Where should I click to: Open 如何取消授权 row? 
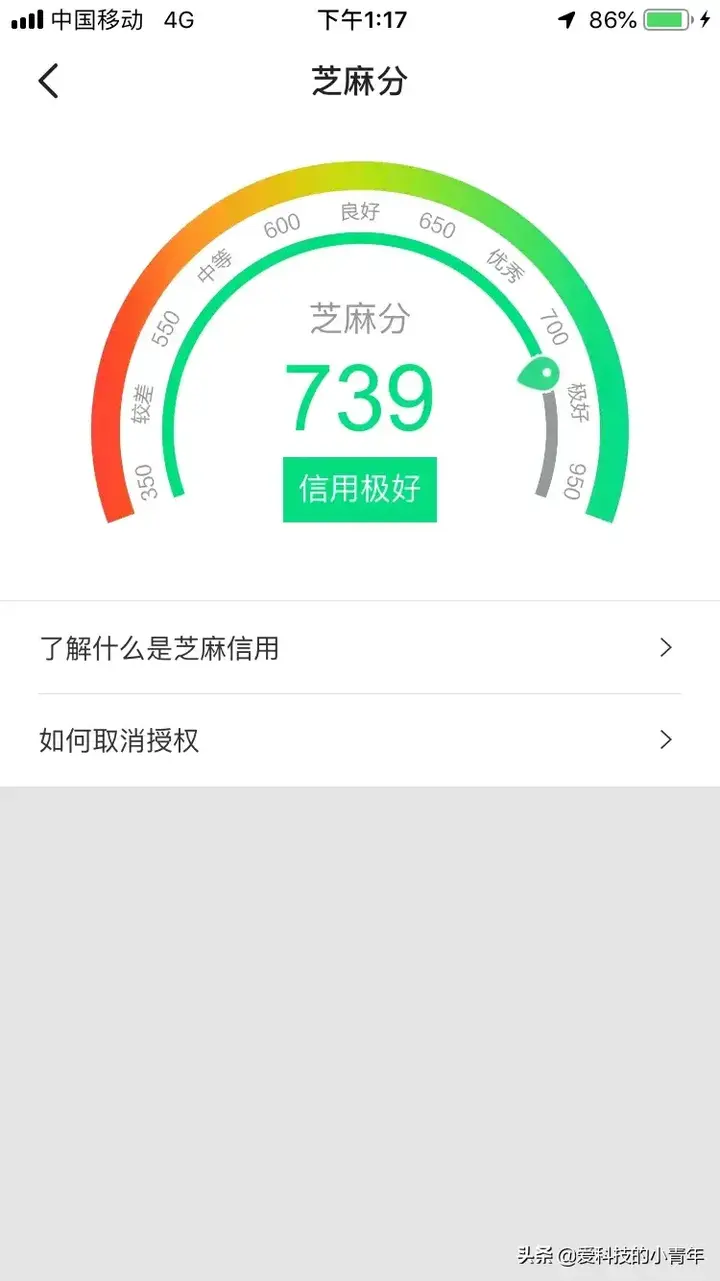360,740
